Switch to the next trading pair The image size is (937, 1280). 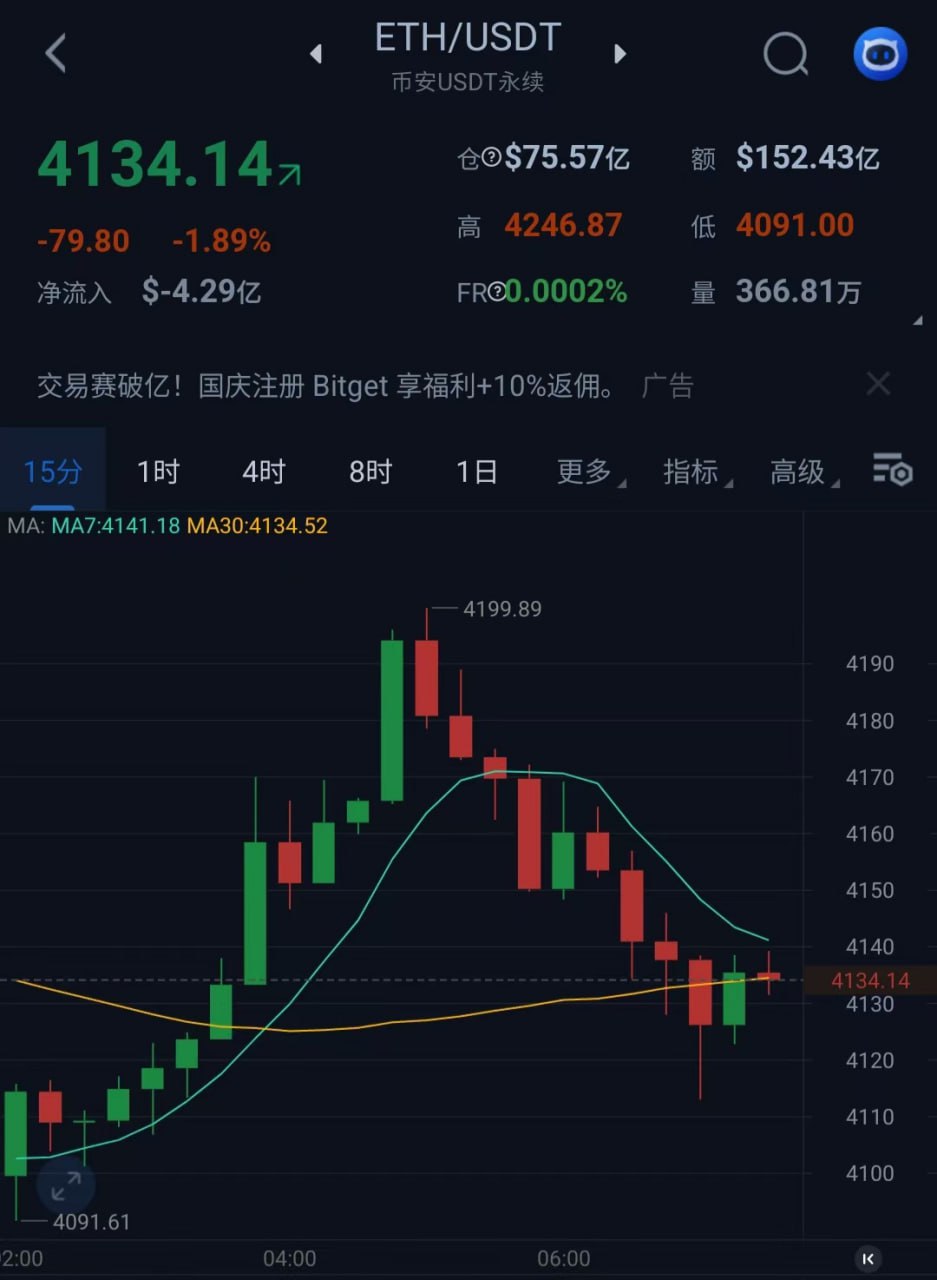pos(620,53)
